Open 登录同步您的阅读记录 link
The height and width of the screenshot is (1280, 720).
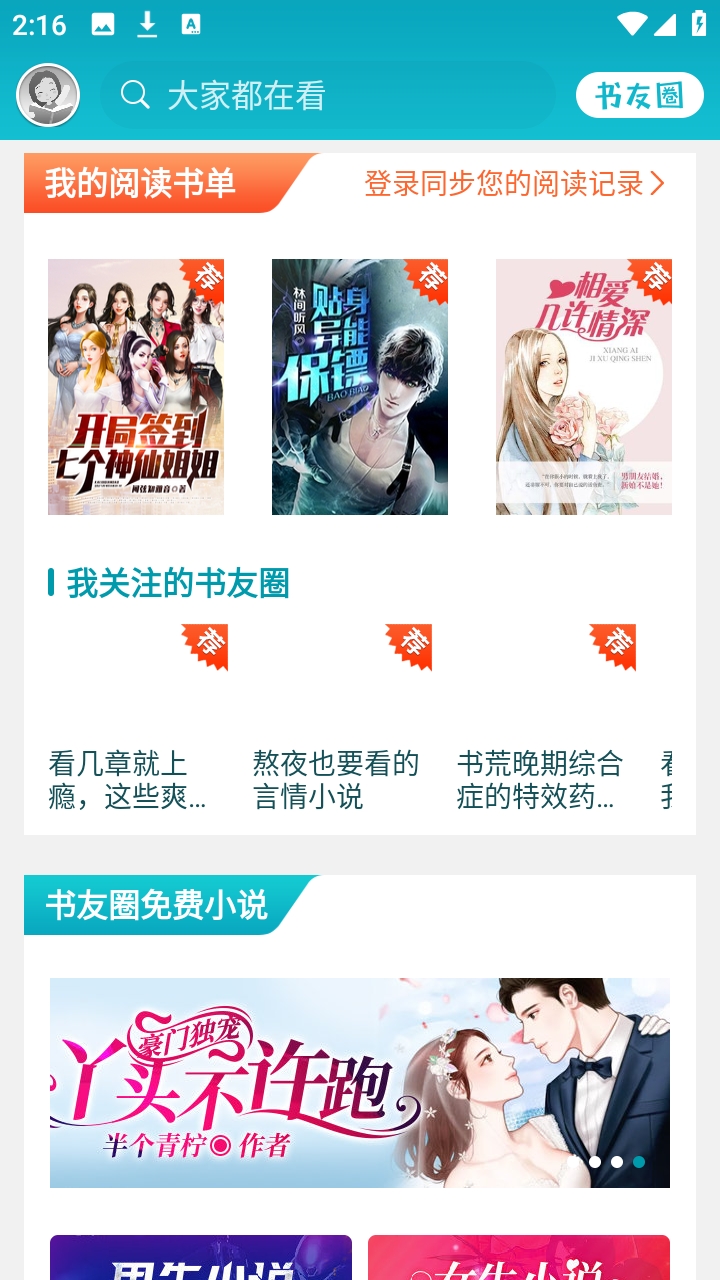pyautogui.click(x=513, y=184)
